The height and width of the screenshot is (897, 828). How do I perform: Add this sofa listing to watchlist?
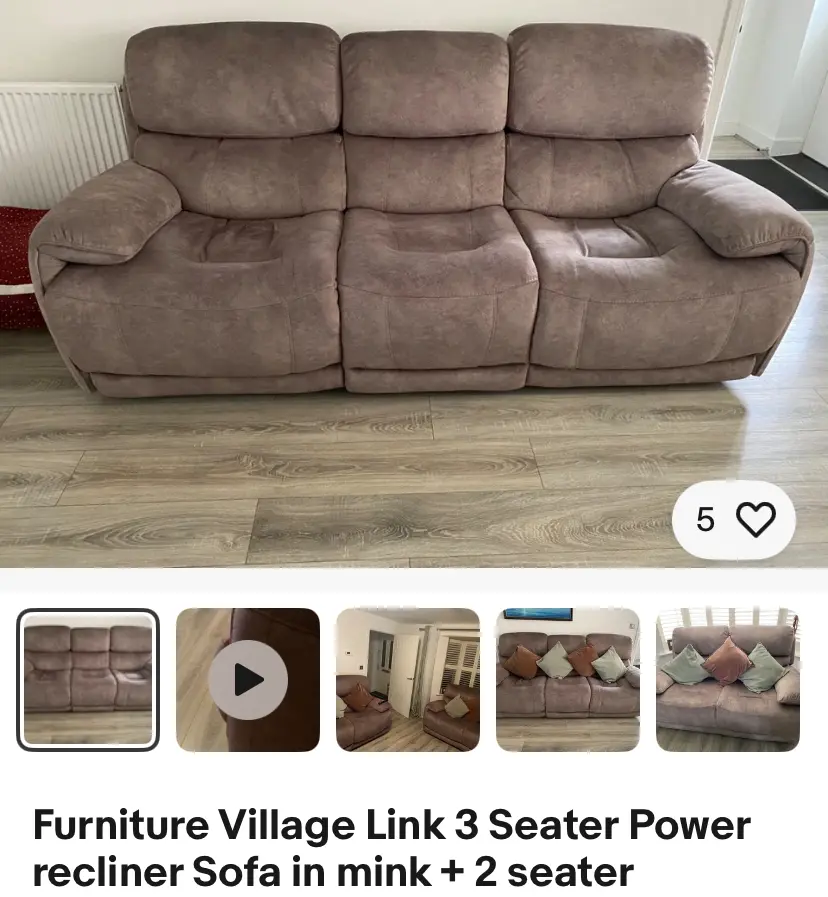coord(755,520)
